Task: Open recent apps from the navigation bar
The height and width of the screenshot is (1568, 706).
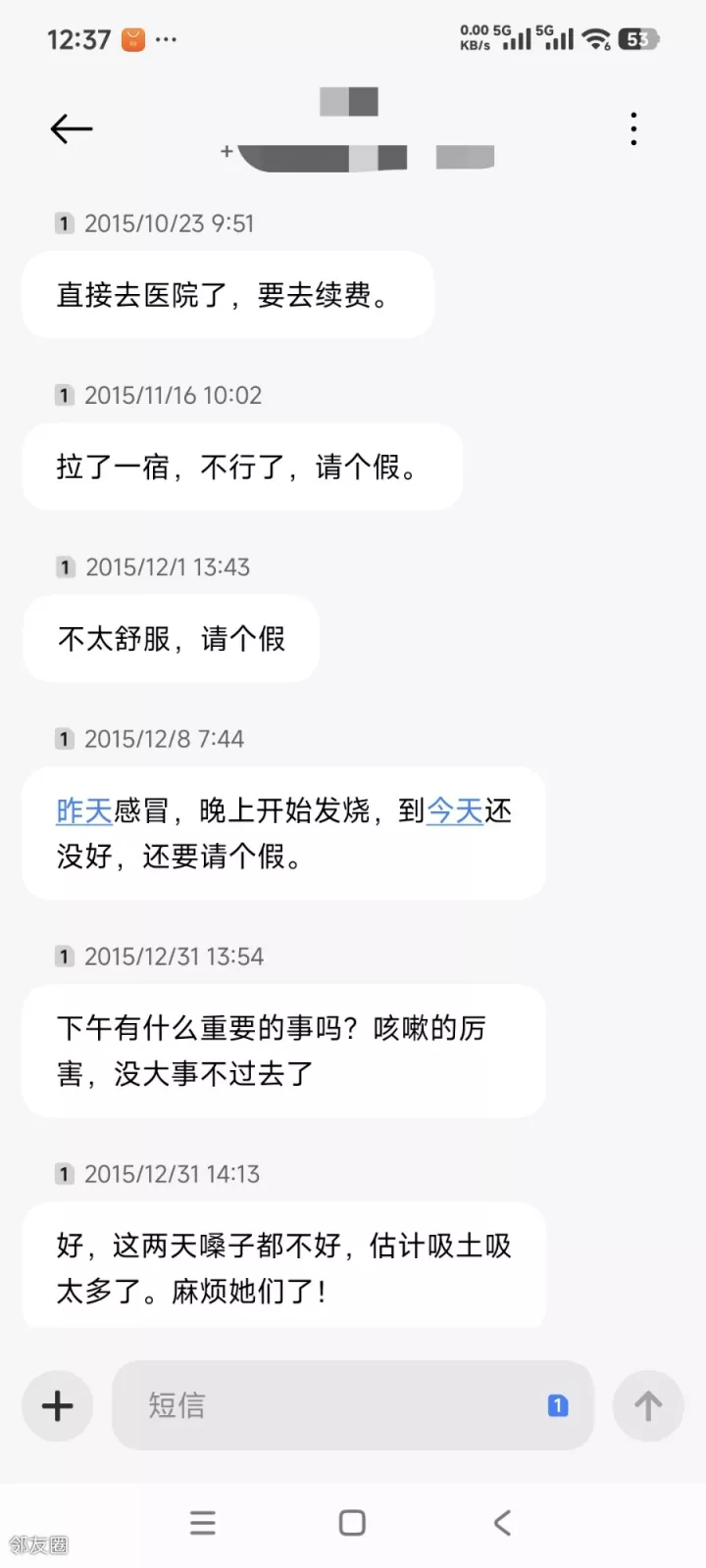Action: point(203,1522)
